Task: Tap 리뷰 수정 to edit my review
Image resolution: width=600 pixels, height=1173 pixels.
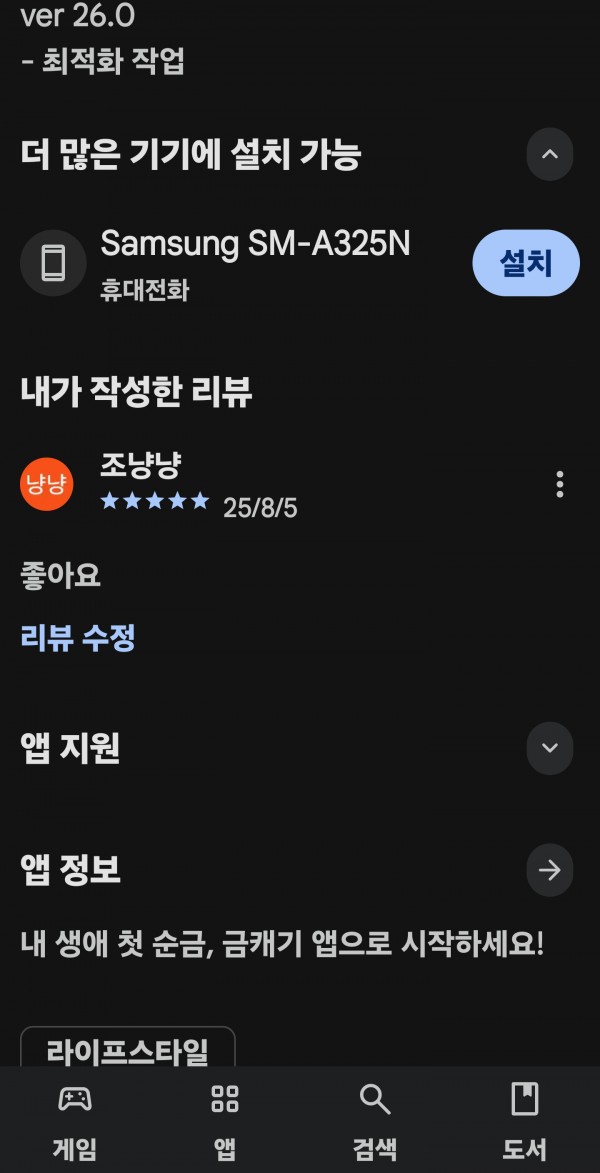Action: 78,638
